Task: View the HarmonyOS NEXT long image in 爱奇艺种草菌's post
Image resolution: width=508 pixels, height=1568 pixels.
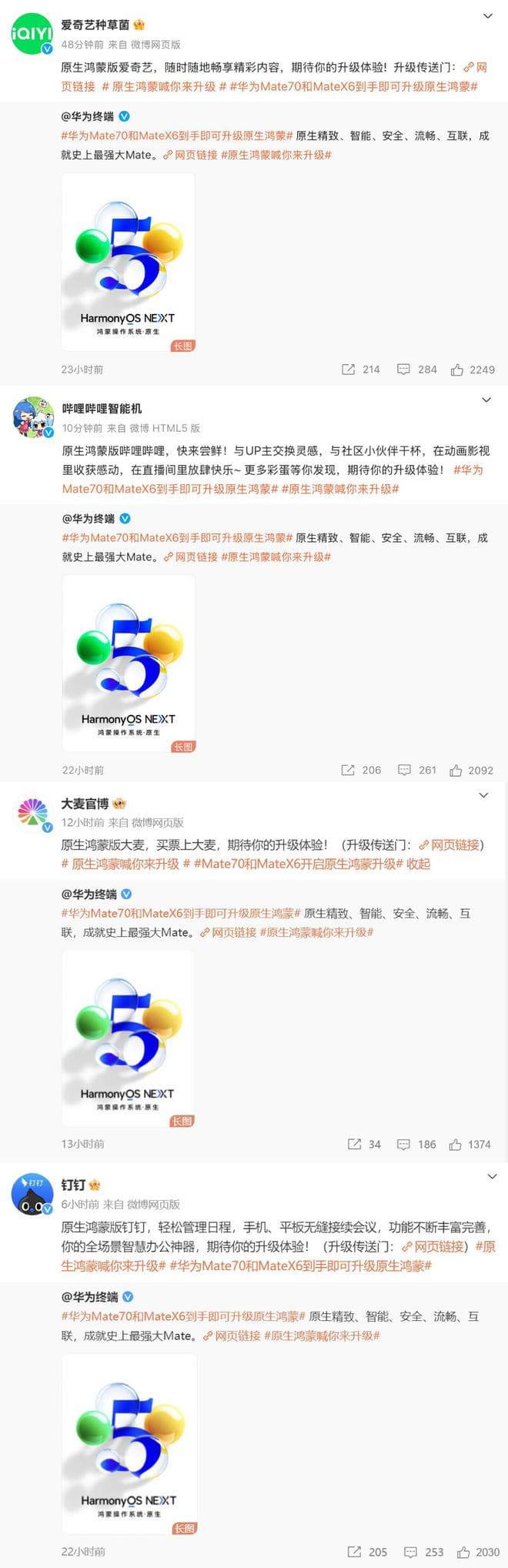Action: 128,262
